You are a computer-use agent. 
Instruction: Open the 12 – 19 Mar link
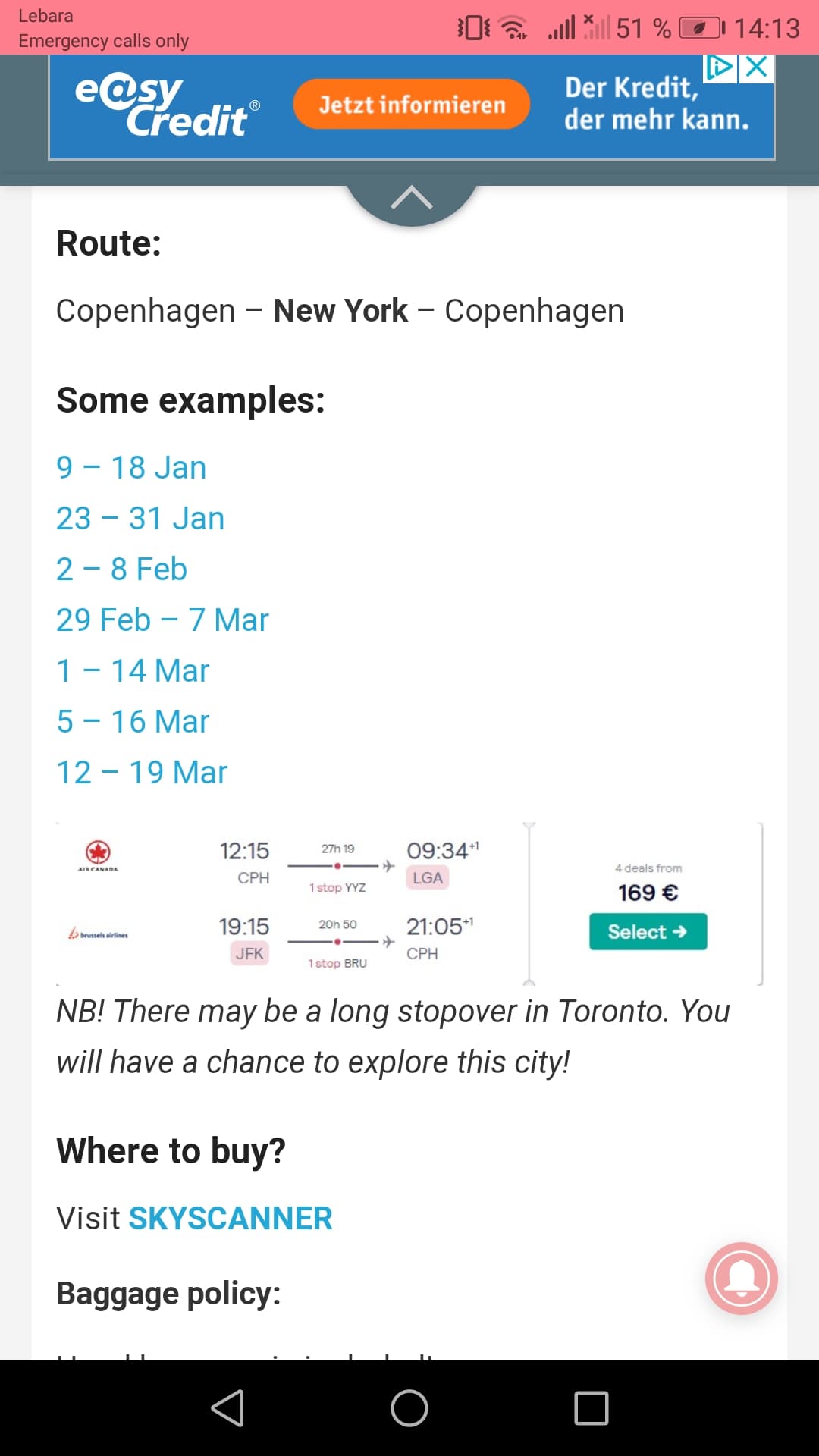[x=142, y=773]
